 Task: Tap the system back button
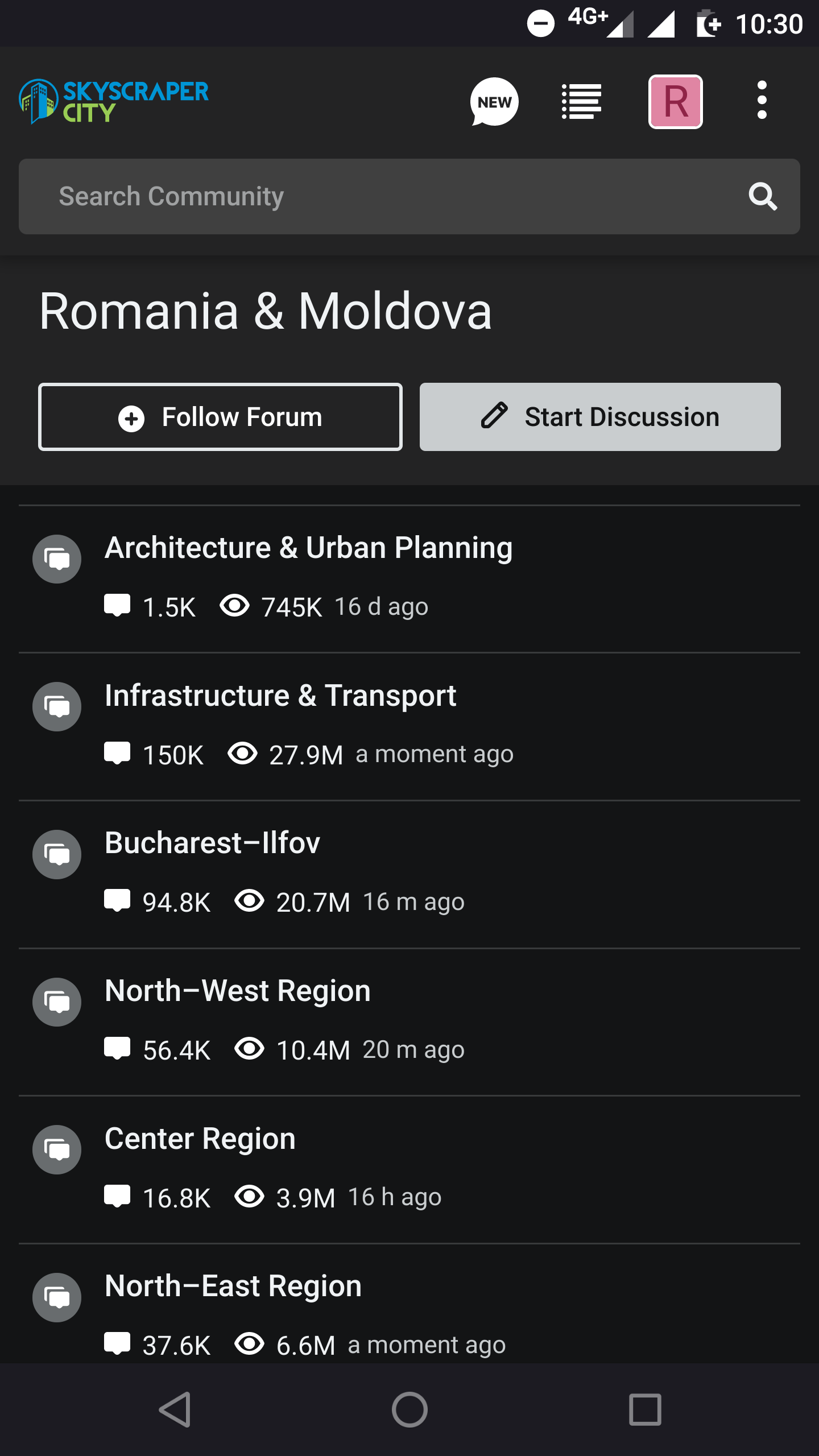pyautogui.click(x=175, y=1409)
